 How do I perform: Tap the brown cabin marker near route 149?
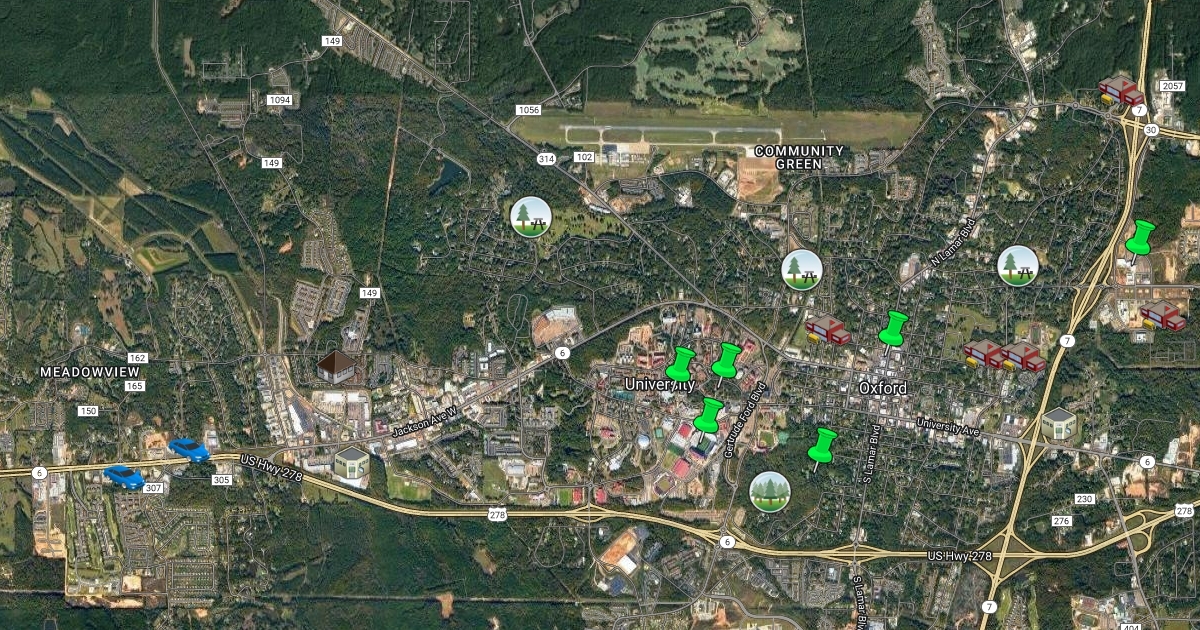click(x=336, y=366)
